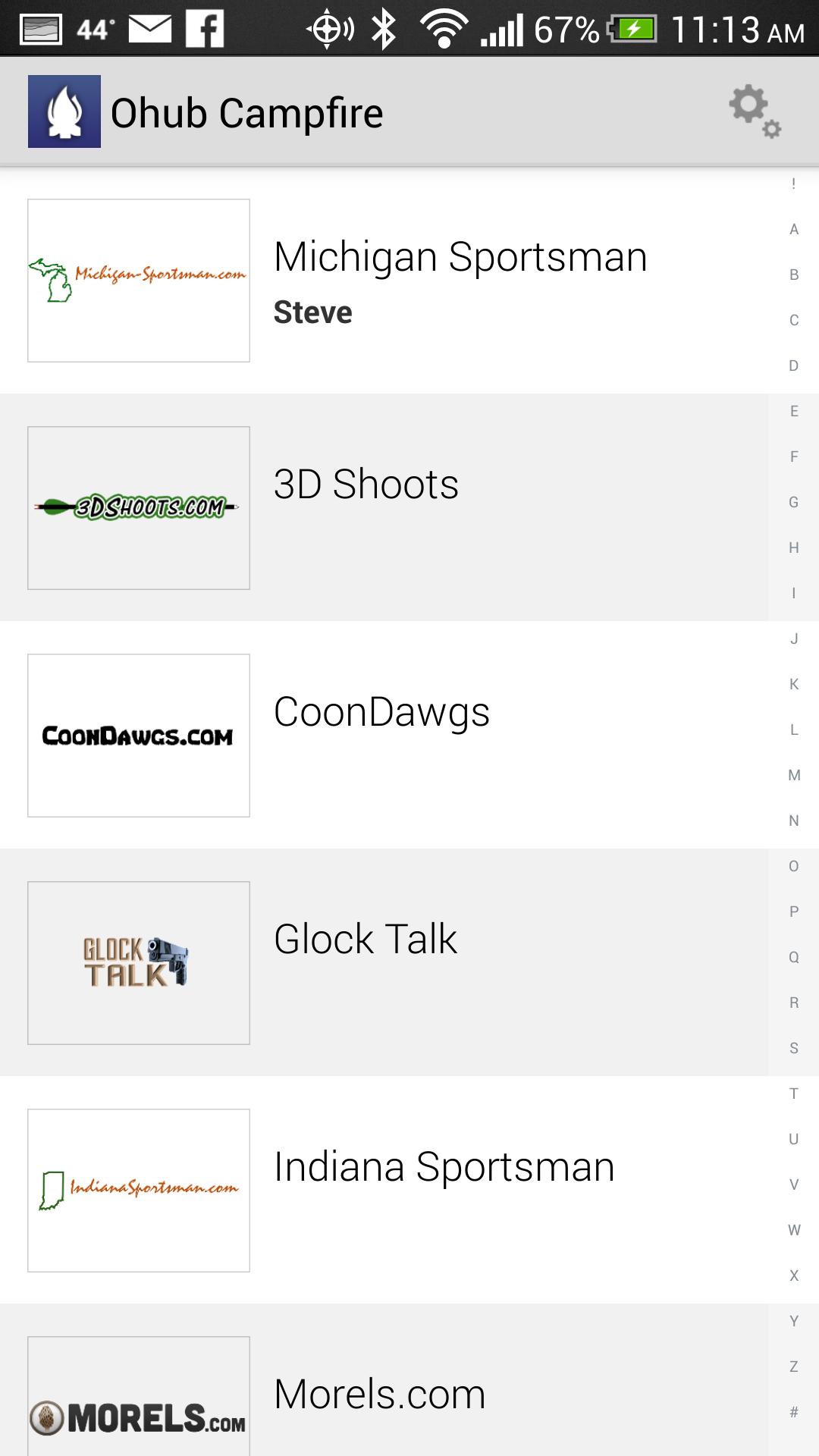Jump to letter A in the index
819x1456 pixels.
click(x=794, y=229)
